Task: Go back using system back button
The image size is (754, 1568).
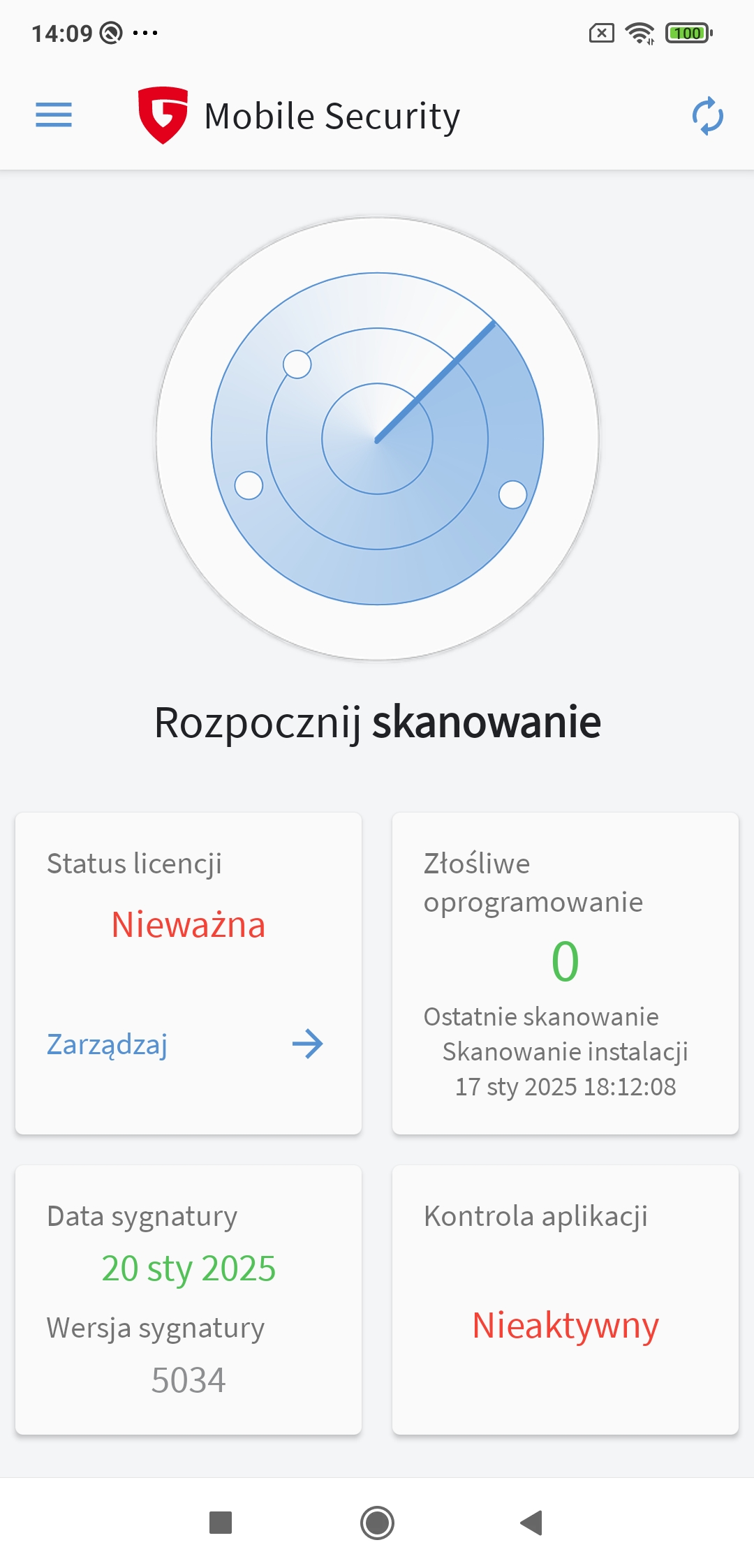Action: pyautogui.click(x=532, y=1522)
